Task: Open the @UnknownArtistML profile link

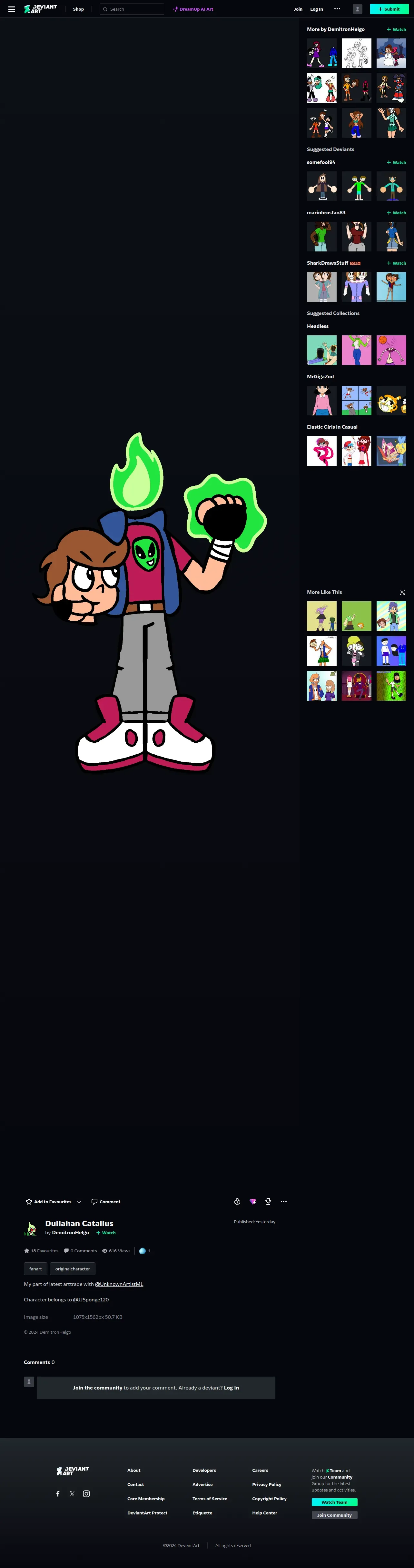Action: [119, 1284]
